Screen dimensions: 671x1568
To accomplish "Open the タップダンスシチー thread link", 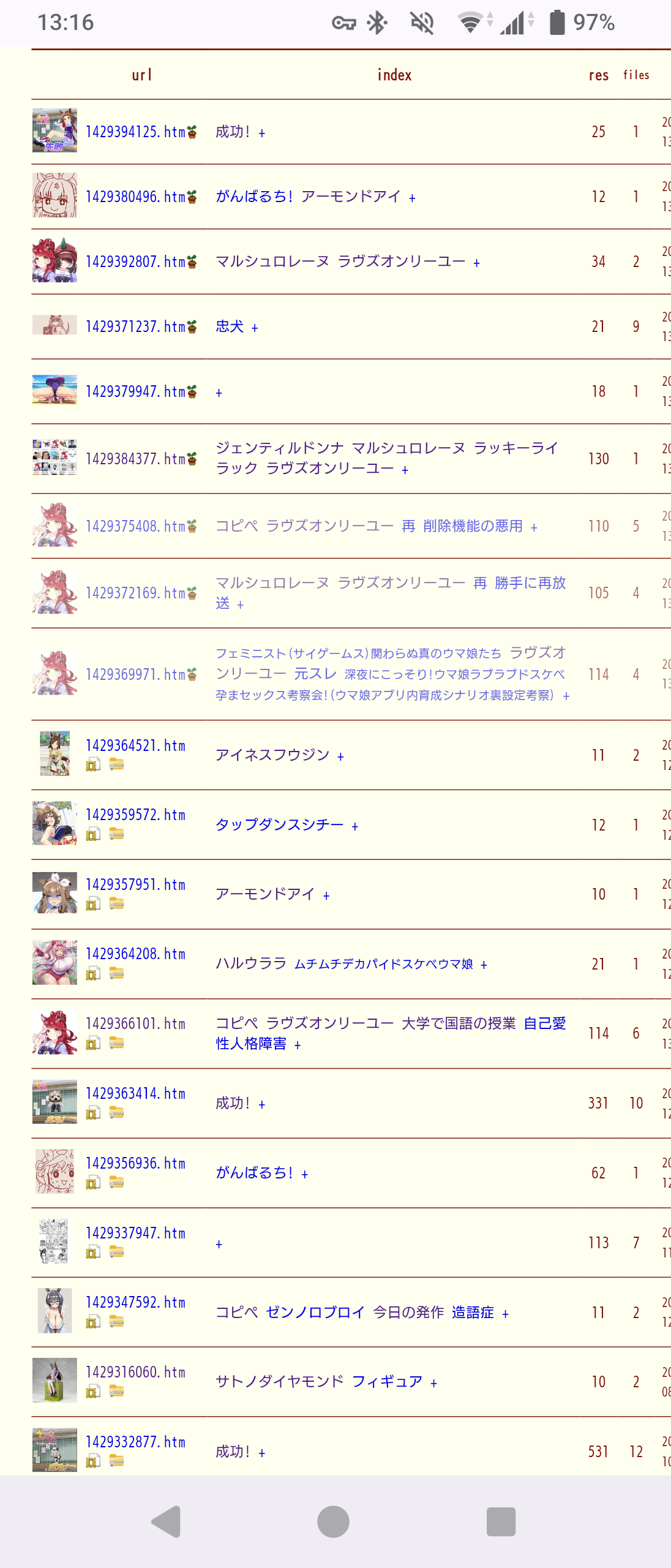I will [280, 825].
